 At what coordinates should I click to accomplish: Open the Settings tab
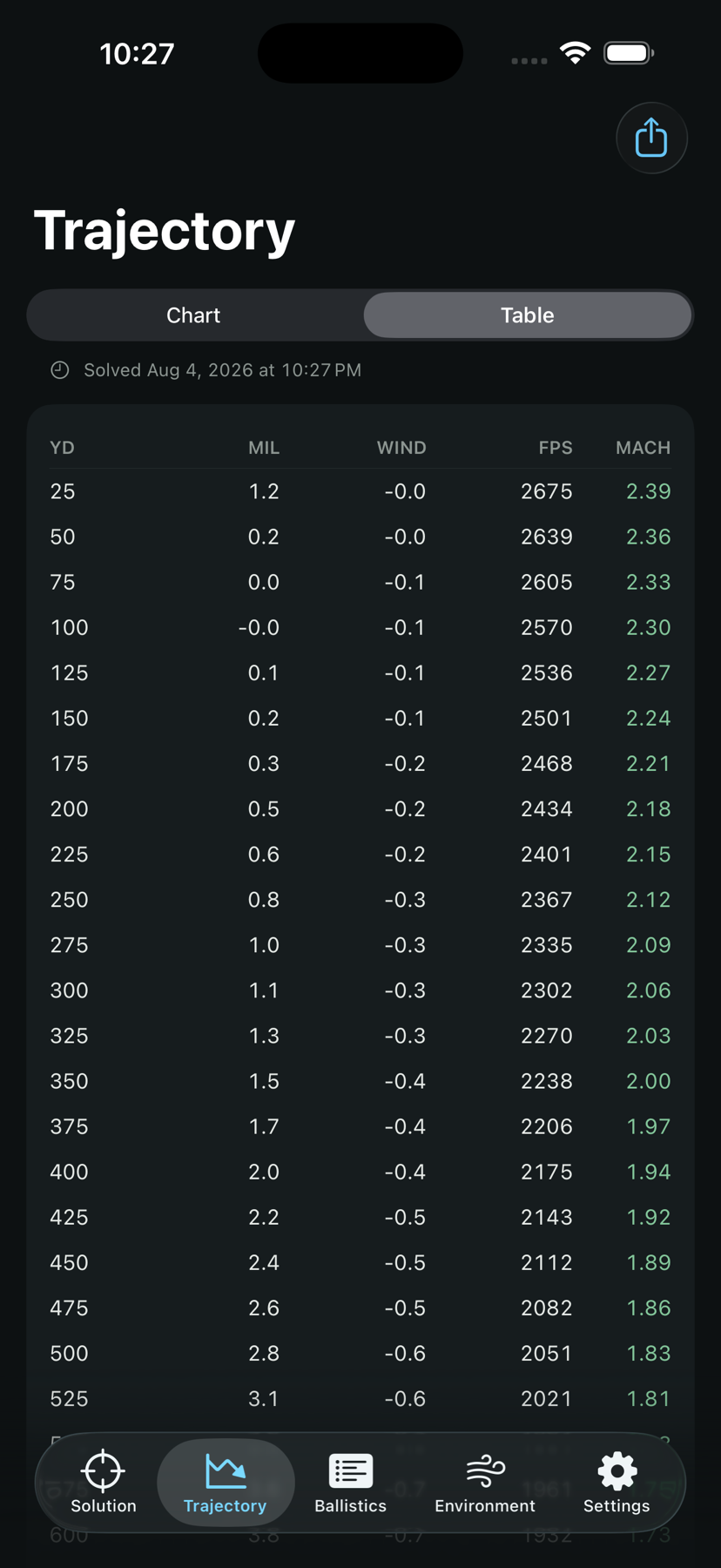tap(617, 1482)
